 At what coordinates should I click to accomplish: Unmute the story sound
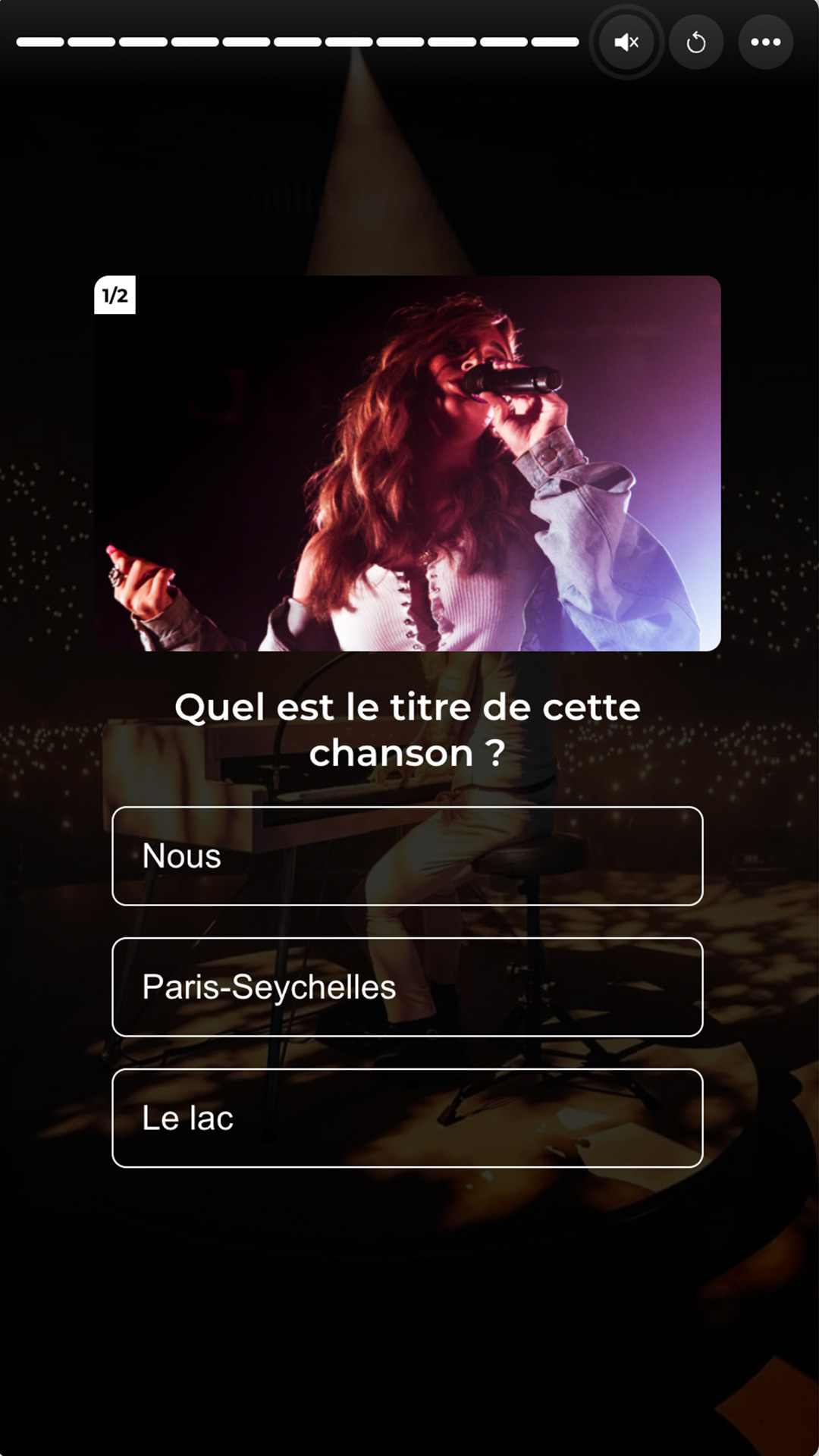626,42
